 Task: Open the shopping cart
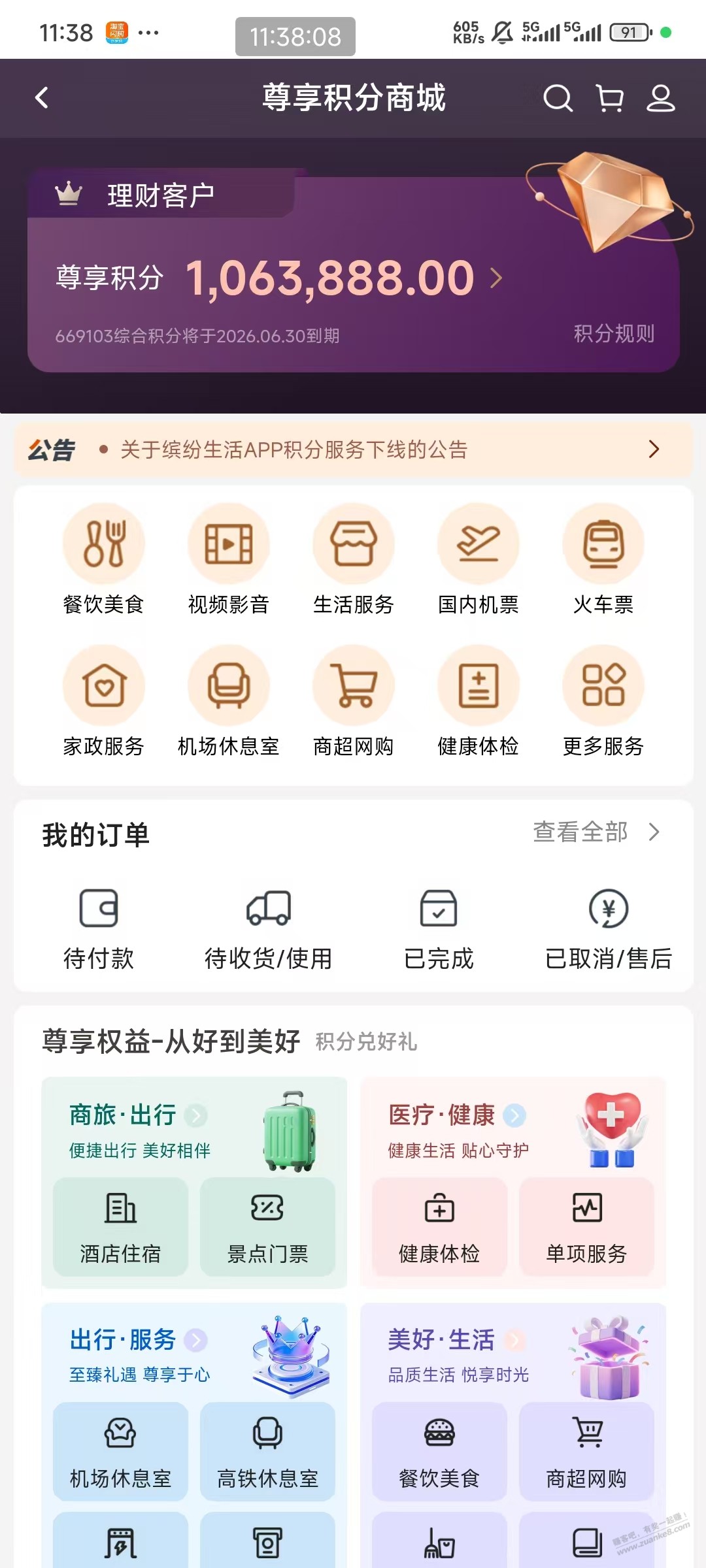click(x=610, y=99)
